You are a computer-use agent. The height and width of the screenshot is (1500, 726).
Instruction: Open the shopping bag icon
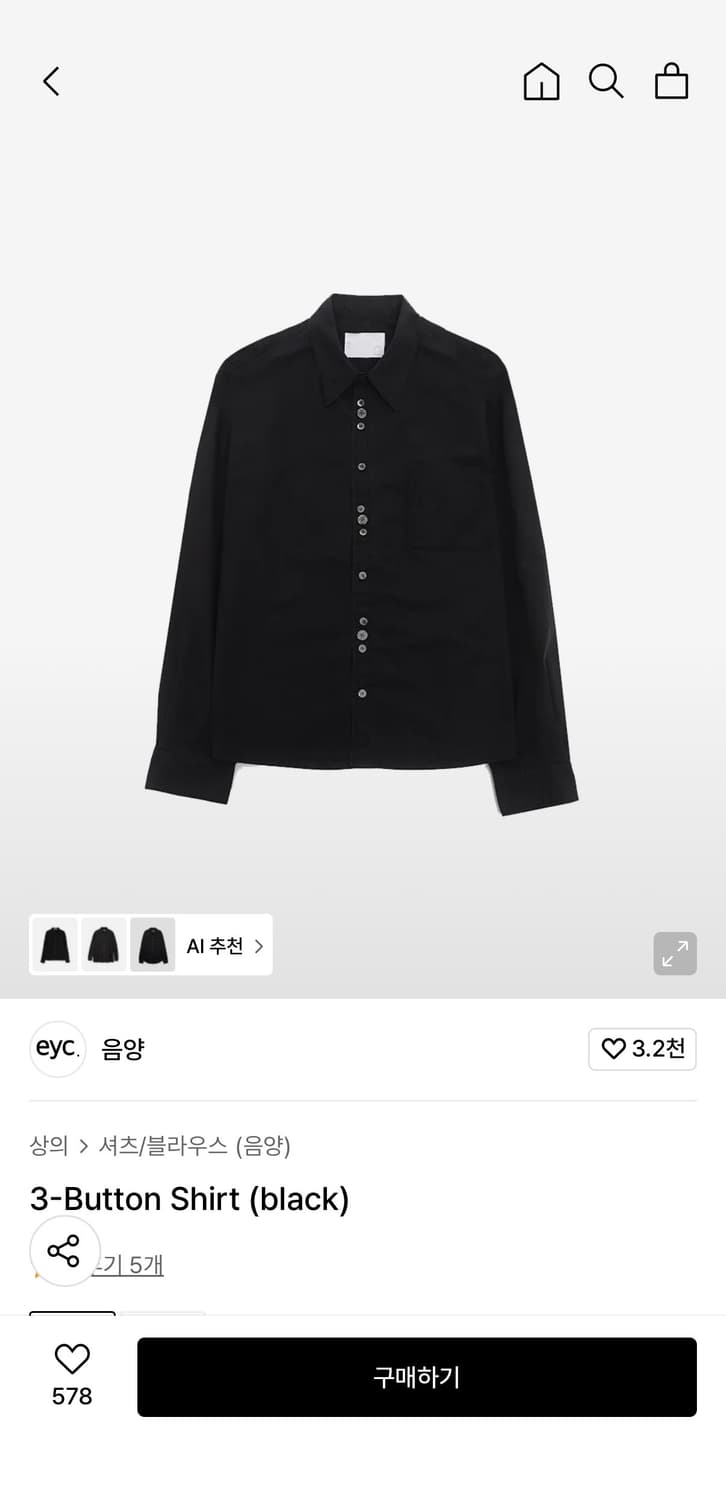click(x=671, y=81)
